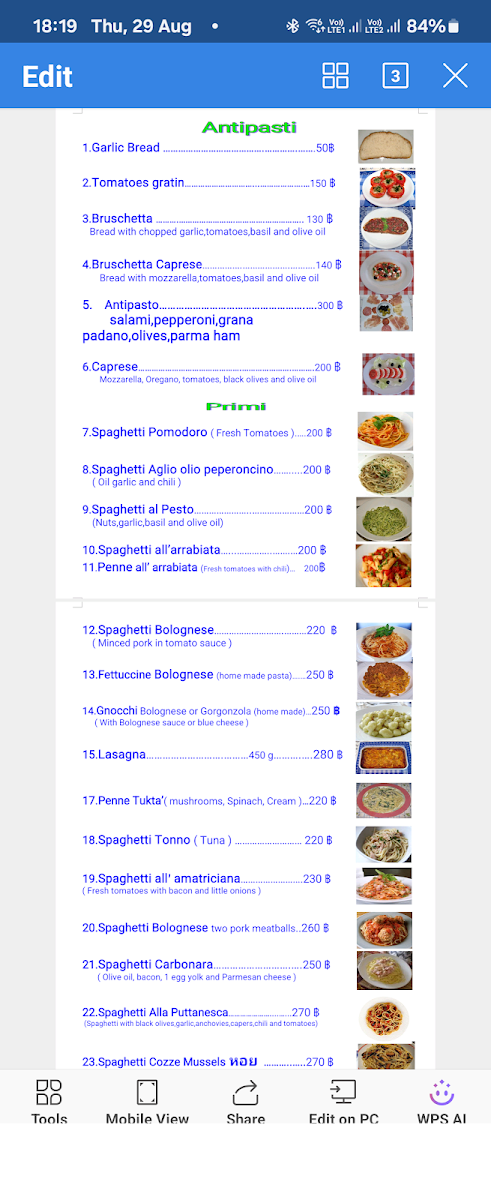Open the document tabs counter showing 3
Image resolution: width=491 pixels, height=1200 pixels.
pos(395,76)
